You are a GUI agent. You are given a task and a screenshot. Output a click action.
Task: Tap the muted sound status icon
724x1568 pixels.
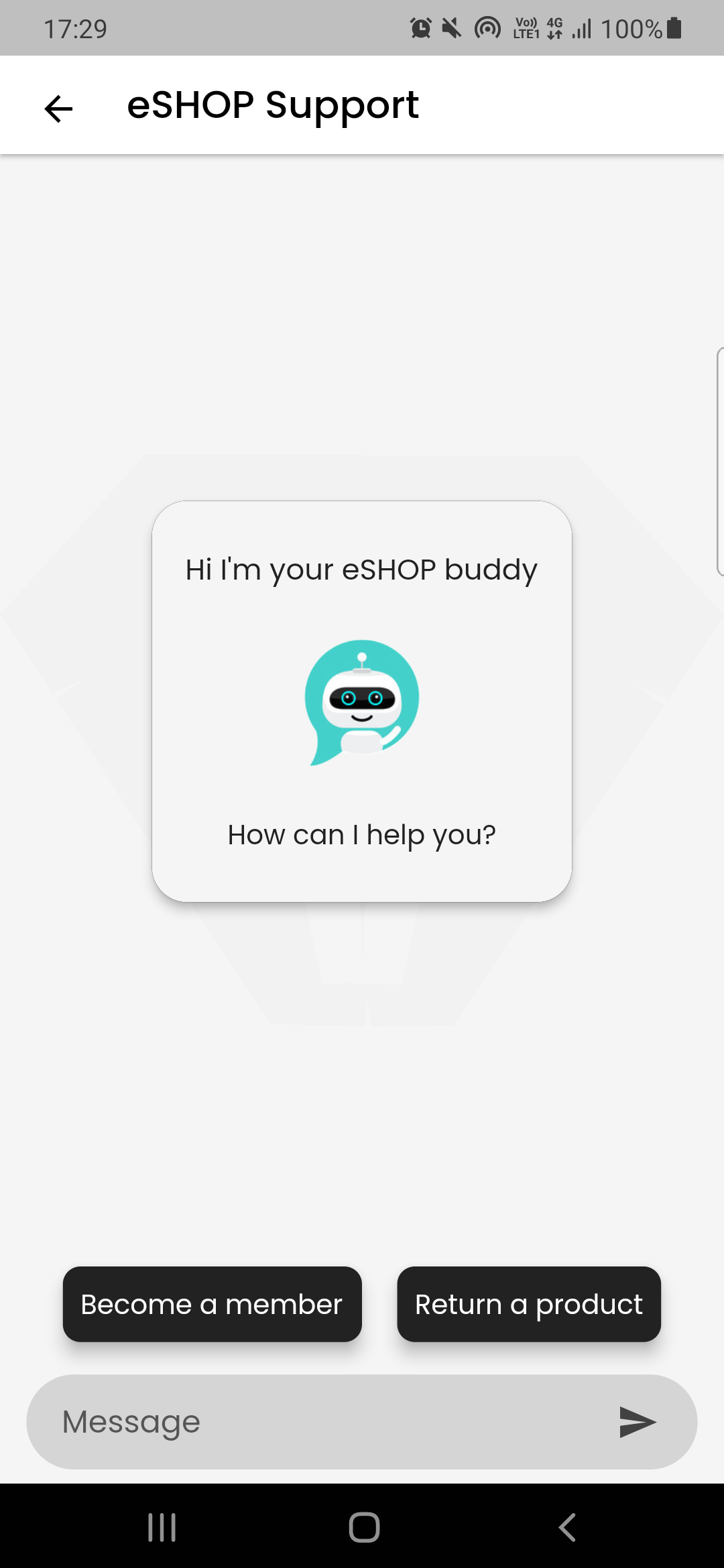coord(450,28)
